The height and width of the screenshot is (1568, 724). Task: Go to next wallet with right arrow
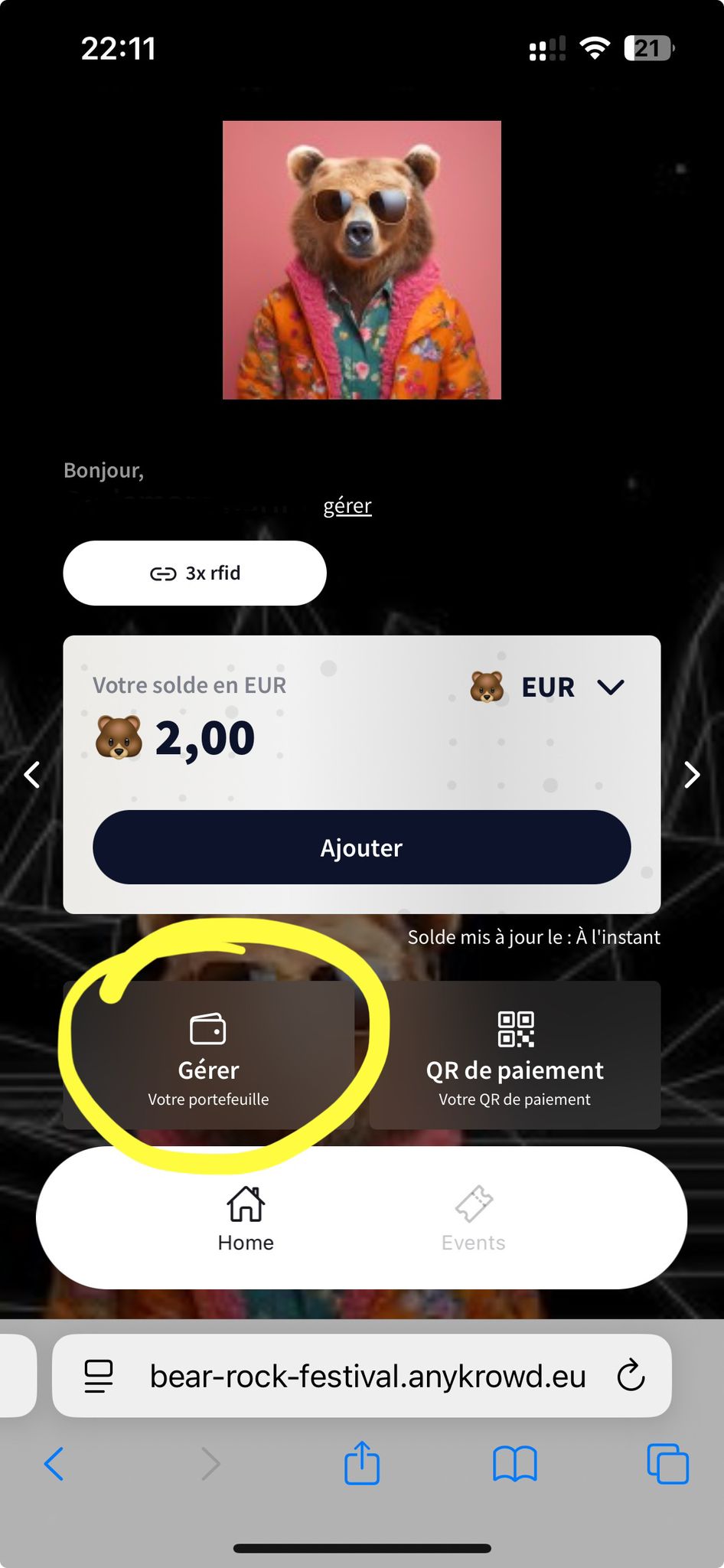click(x=691, y=775)
